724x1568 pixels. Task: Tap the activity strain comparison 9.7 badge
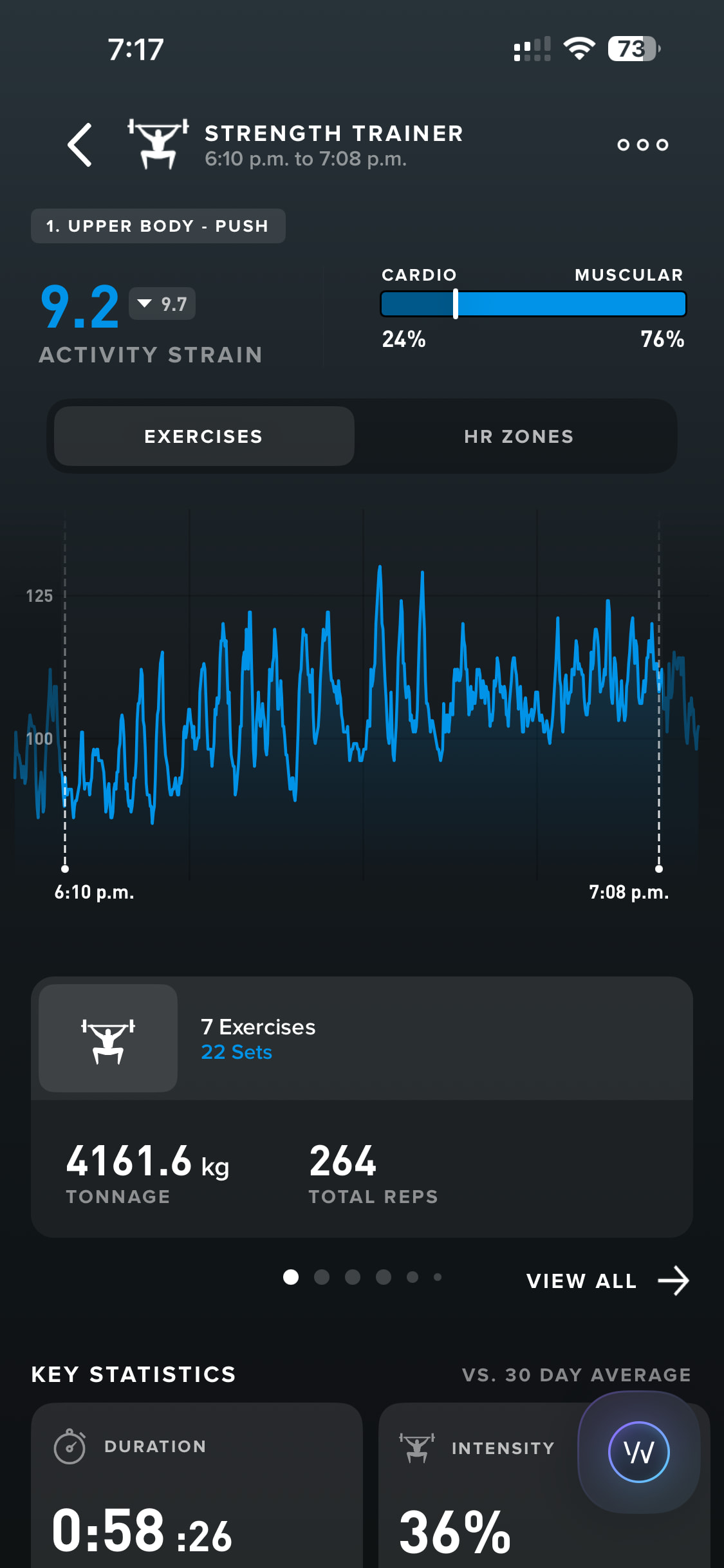(x=162, y=304)
